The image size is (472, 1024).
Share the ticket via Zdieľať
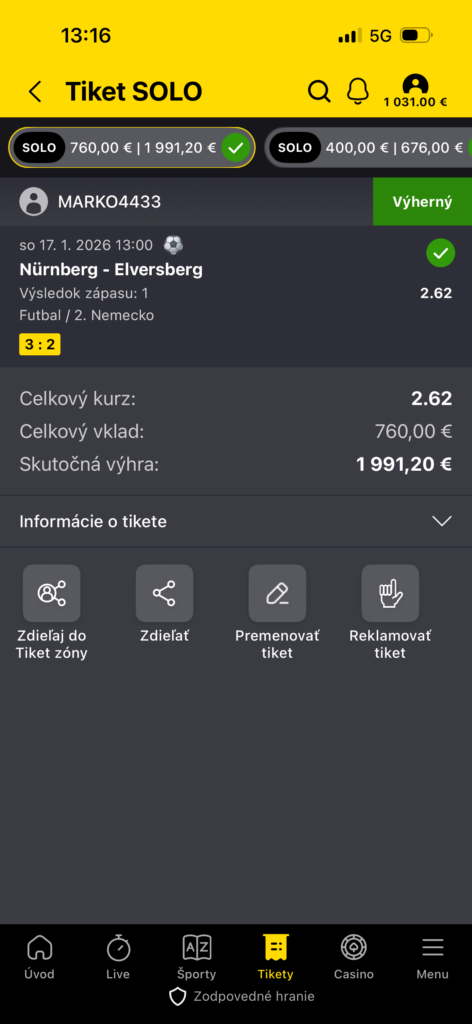pos(165,605)
